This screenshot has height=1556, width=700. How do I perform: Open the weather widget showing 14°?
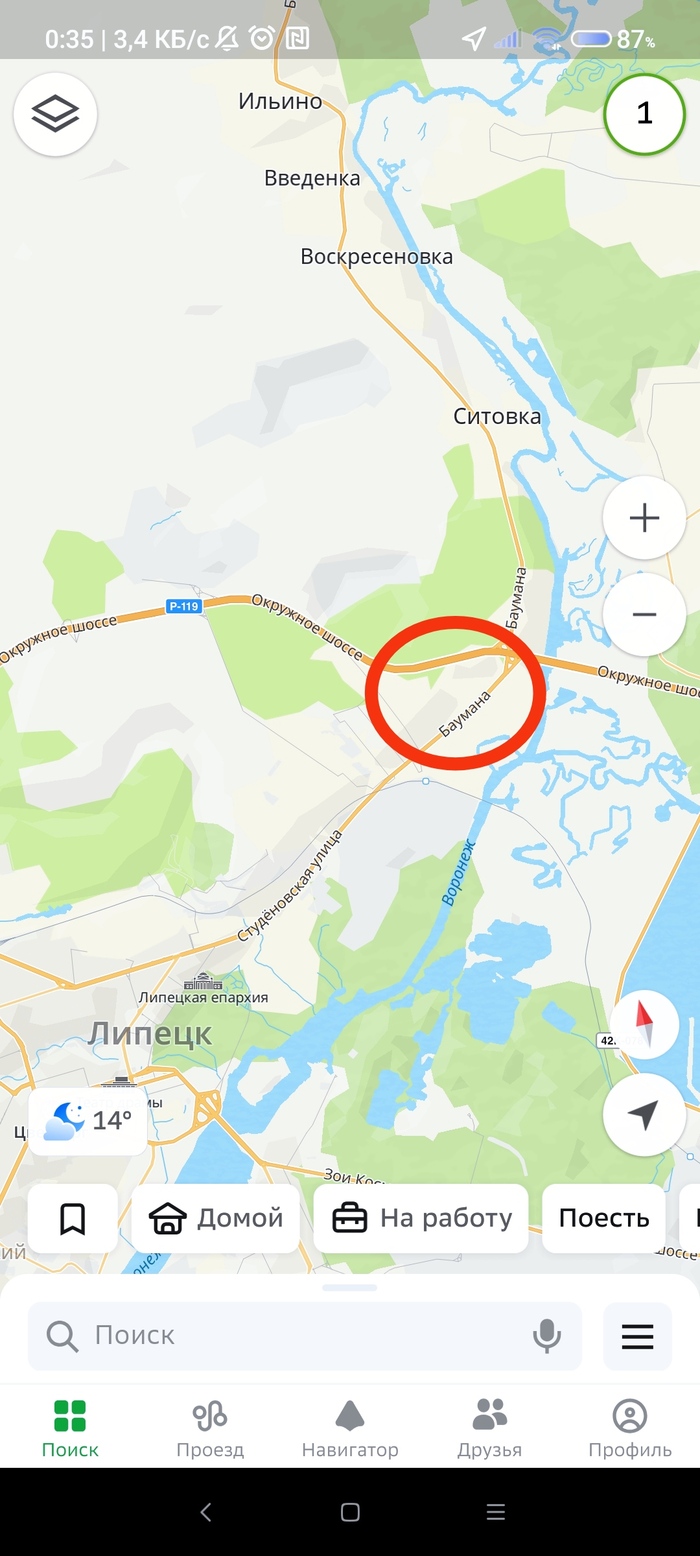[88, 1120]
